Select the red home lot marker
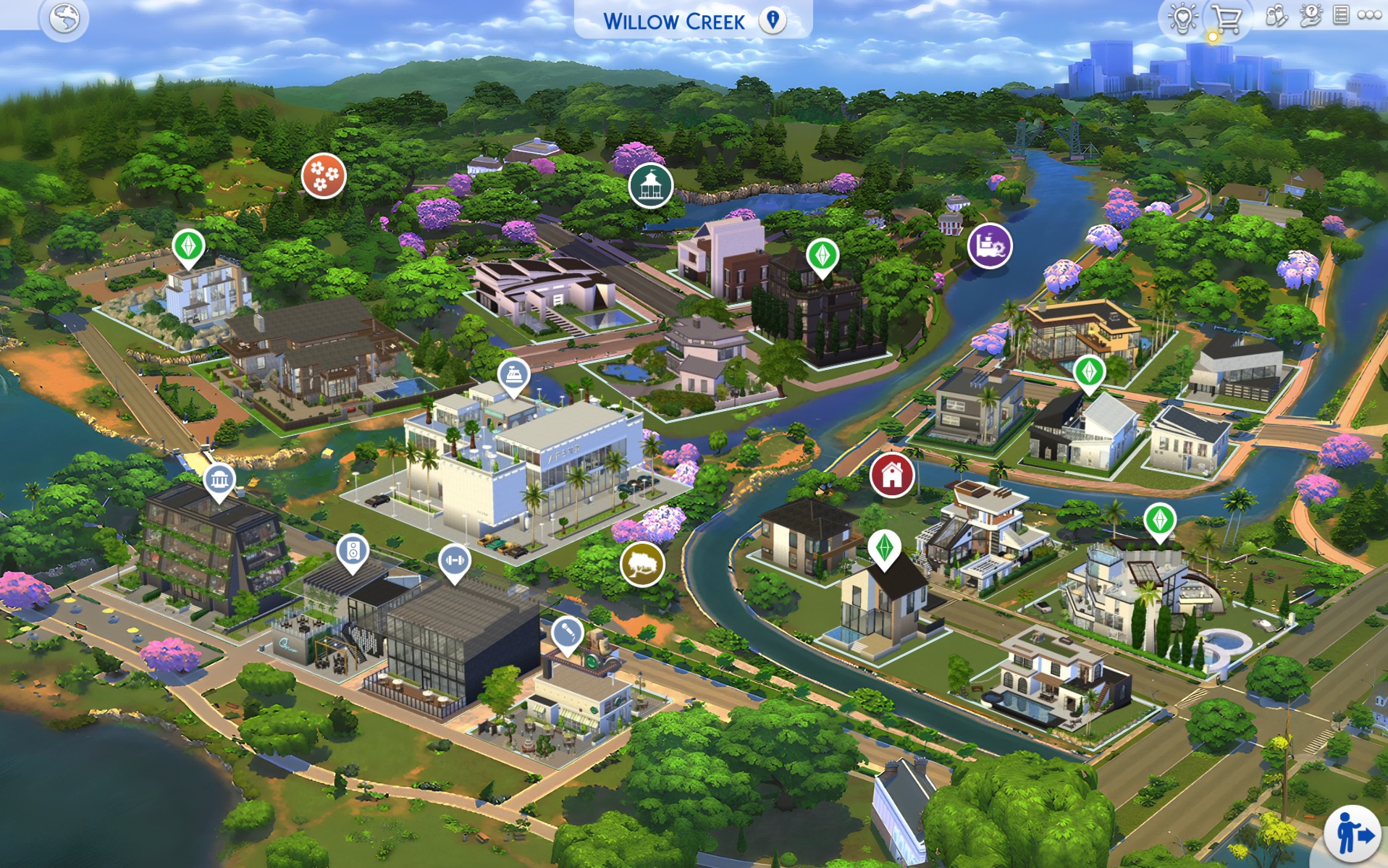 [892, 475]
